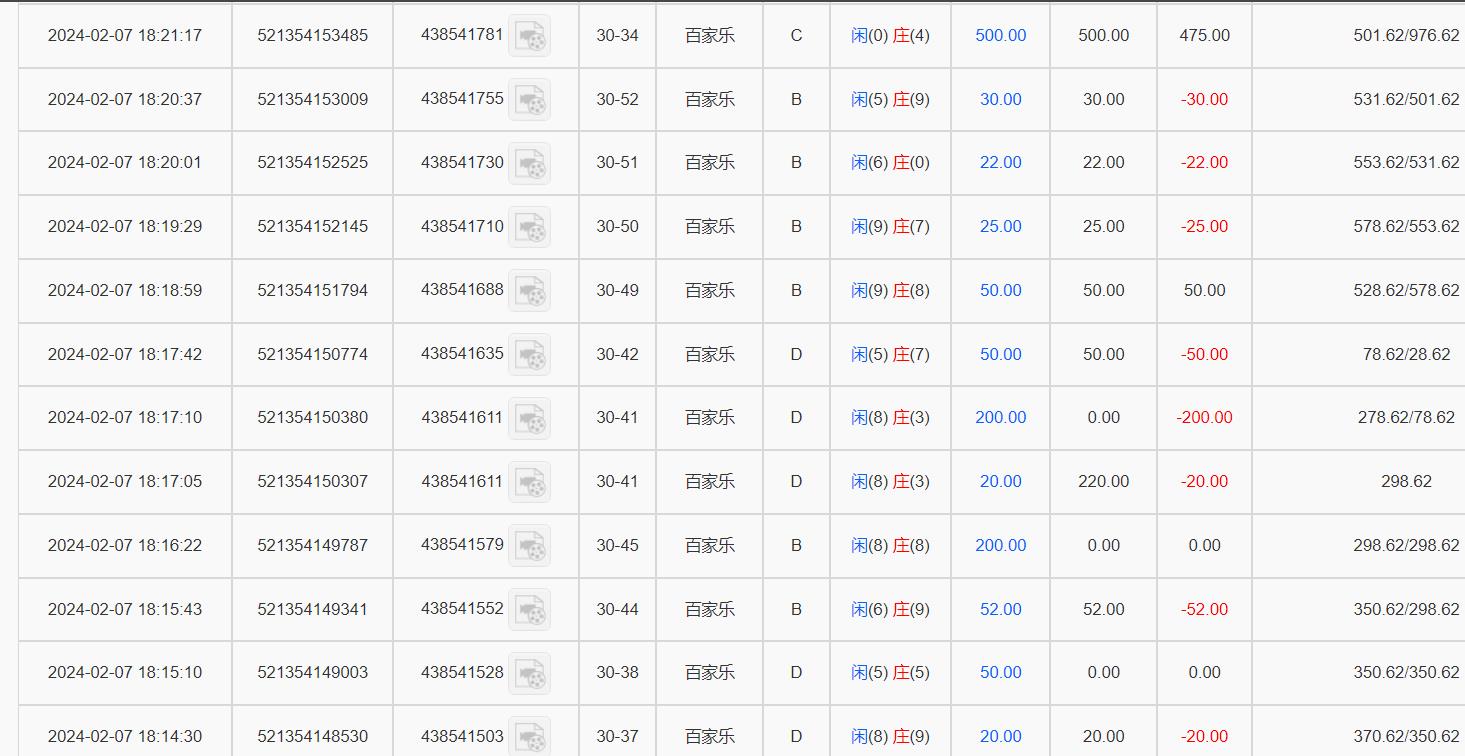Play the video record for round 438541730
Viewport: 1465px width, 756px height.
coord(529,163)
